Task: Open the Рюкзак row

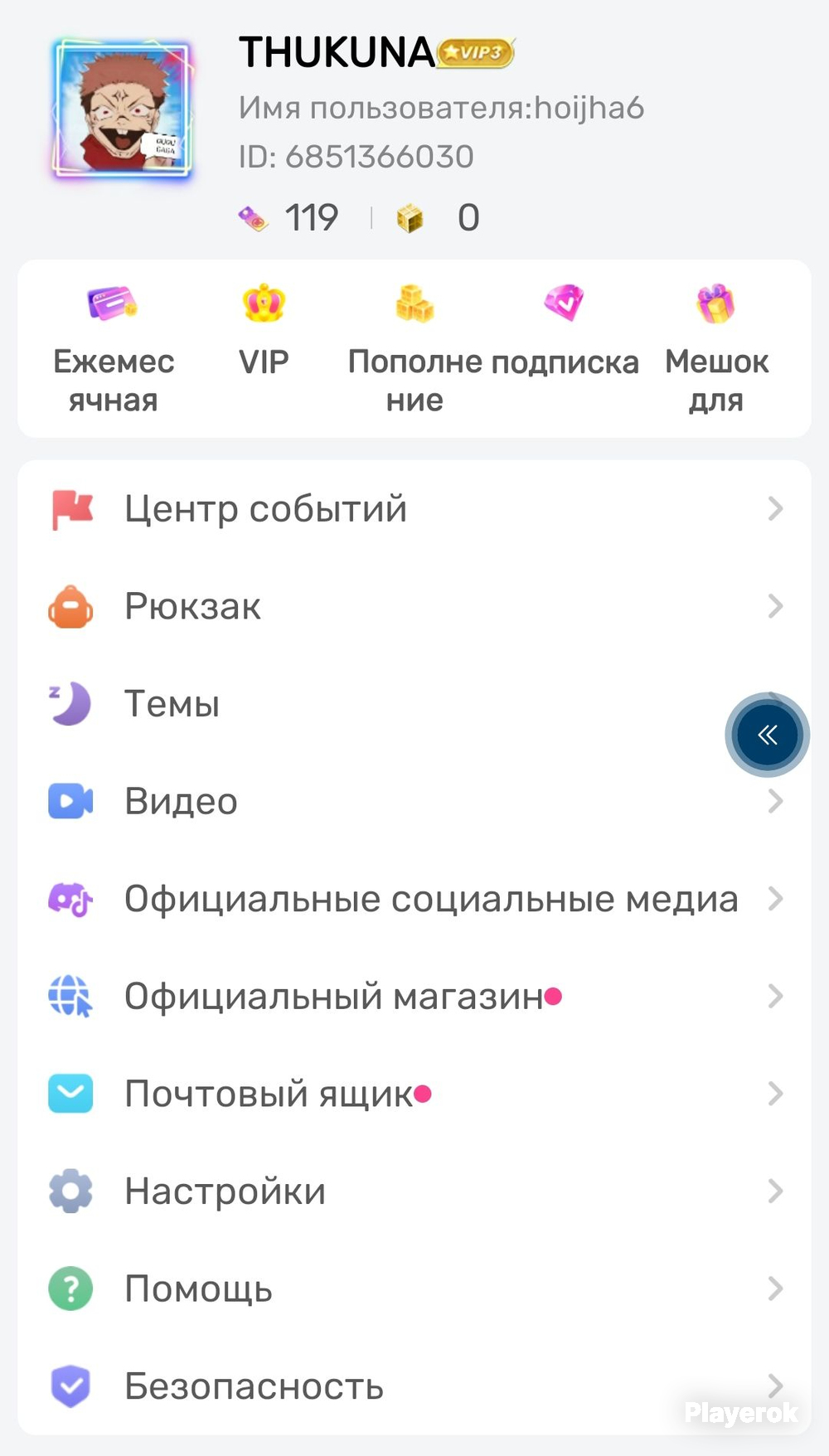Action: [414, 606]
